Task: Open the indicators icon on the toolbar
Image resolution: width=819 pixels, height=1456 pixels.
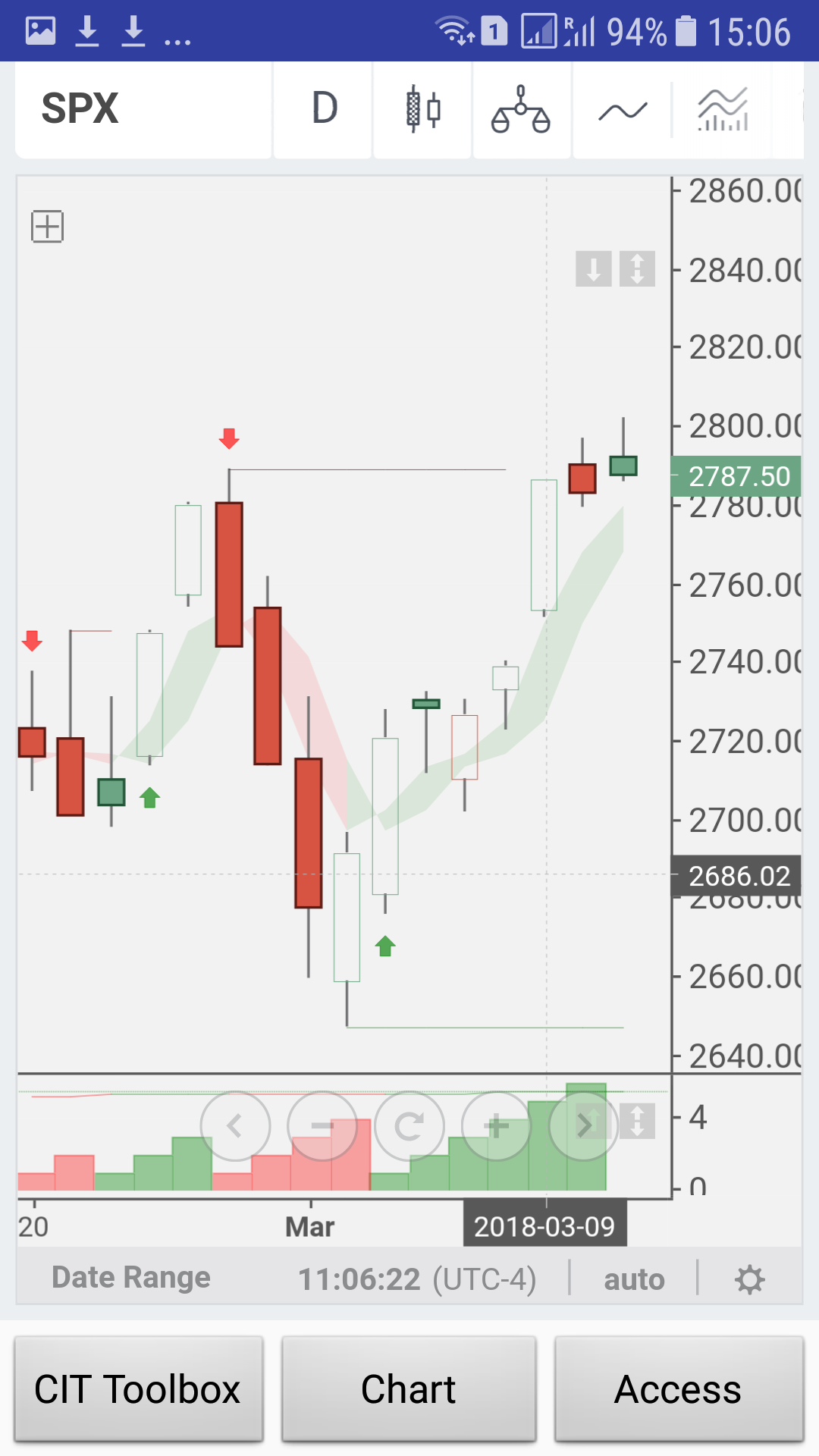Action: point(720,109)
